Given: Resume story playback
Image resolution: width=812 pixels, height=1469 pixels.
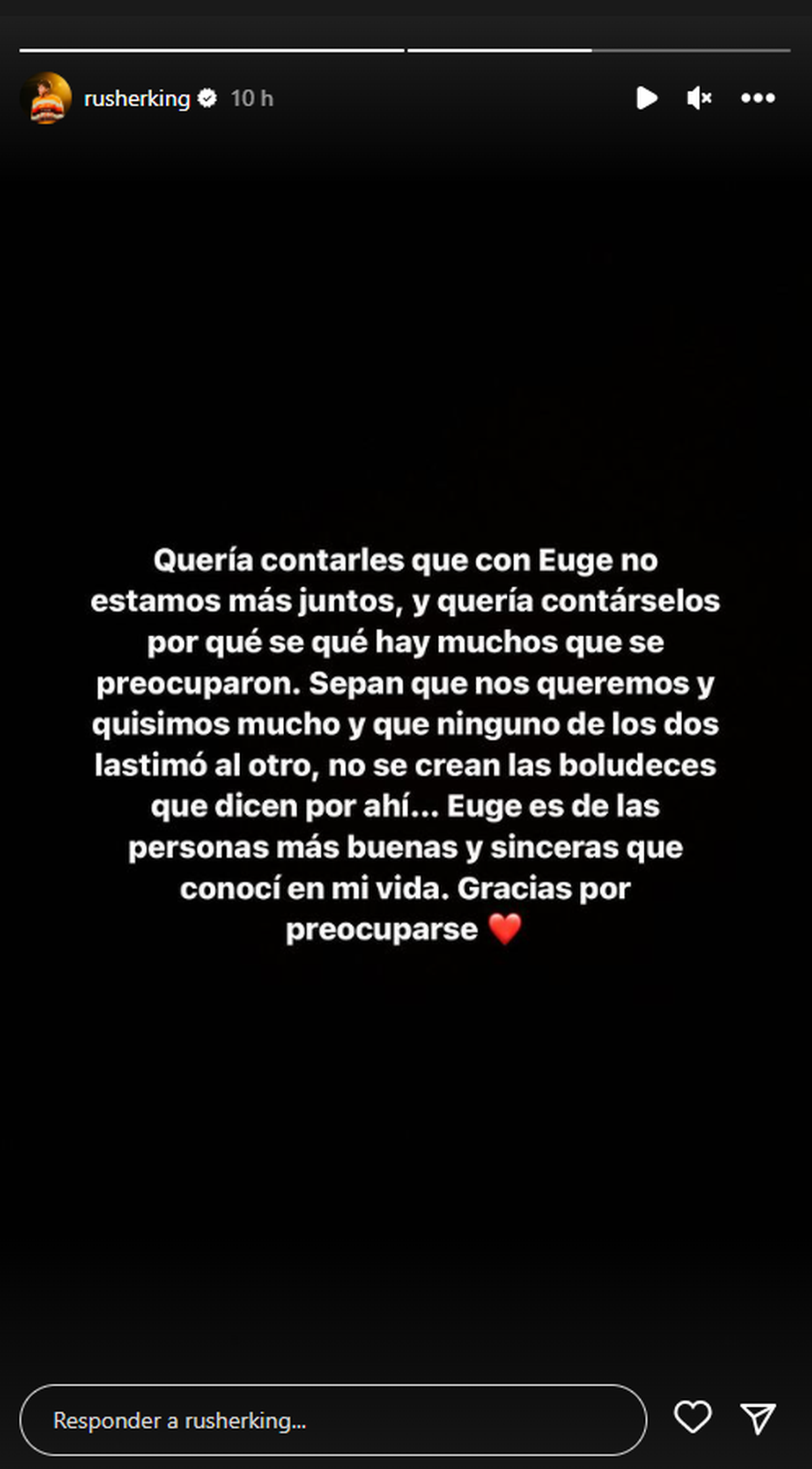Looking at the screenshot, I should point(646,98).
